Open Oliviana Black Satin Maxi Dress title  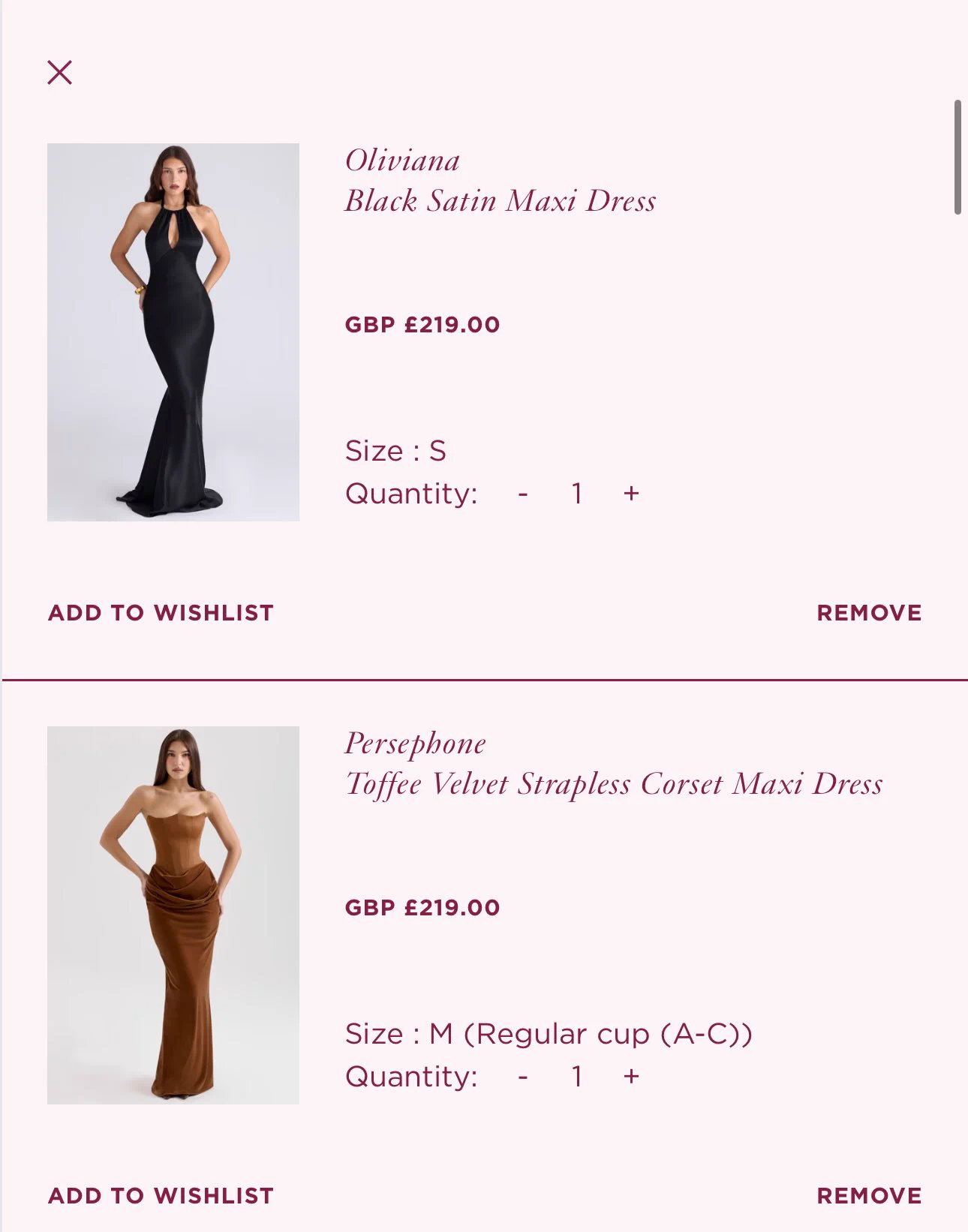(500, 181)
